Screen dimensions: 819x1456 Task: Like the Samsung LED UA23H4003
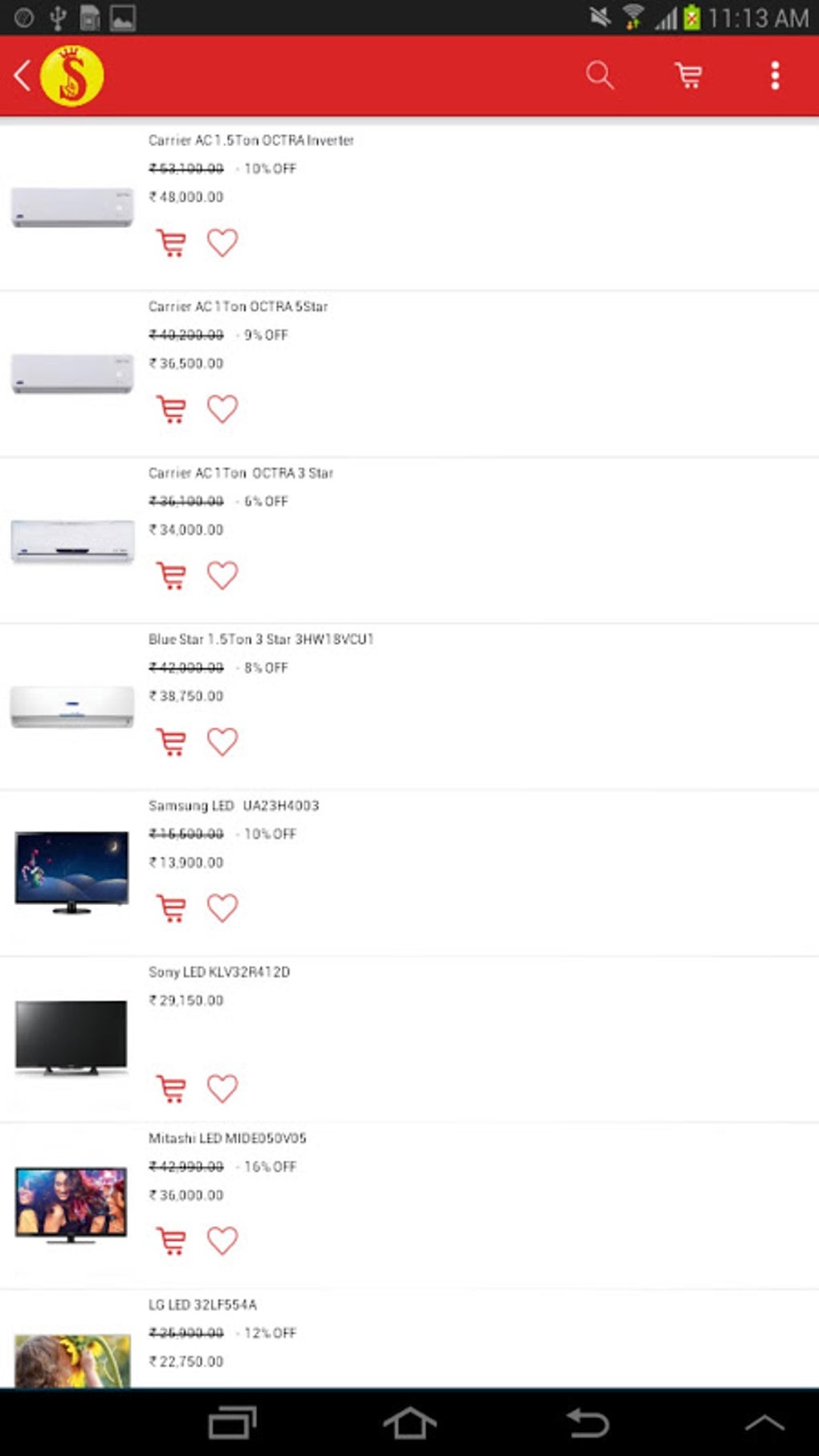[222, 907]
